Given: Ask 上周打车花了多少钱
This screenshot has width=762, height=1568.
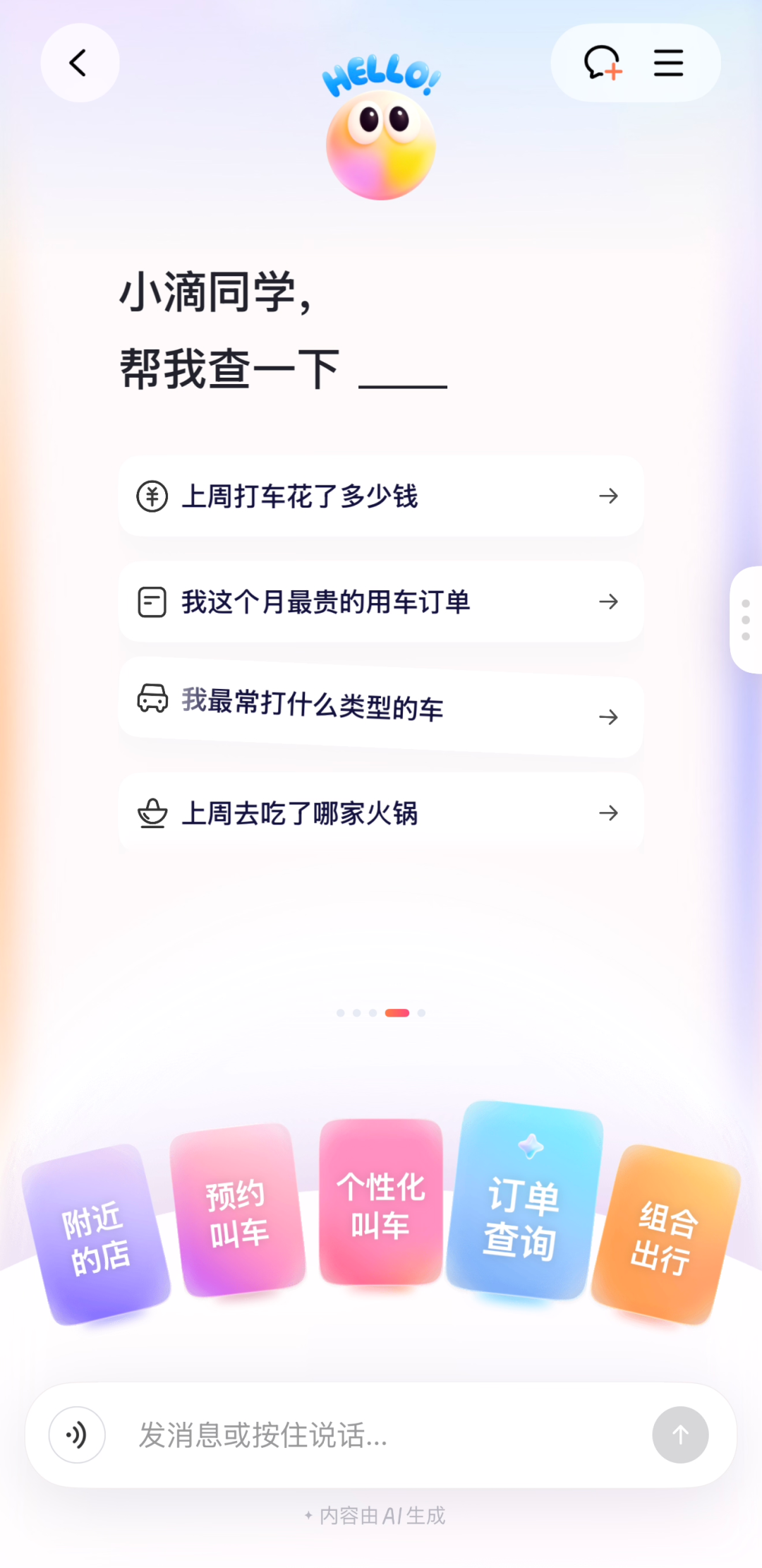Looking at the screenshot, I should tap(380, 496).
